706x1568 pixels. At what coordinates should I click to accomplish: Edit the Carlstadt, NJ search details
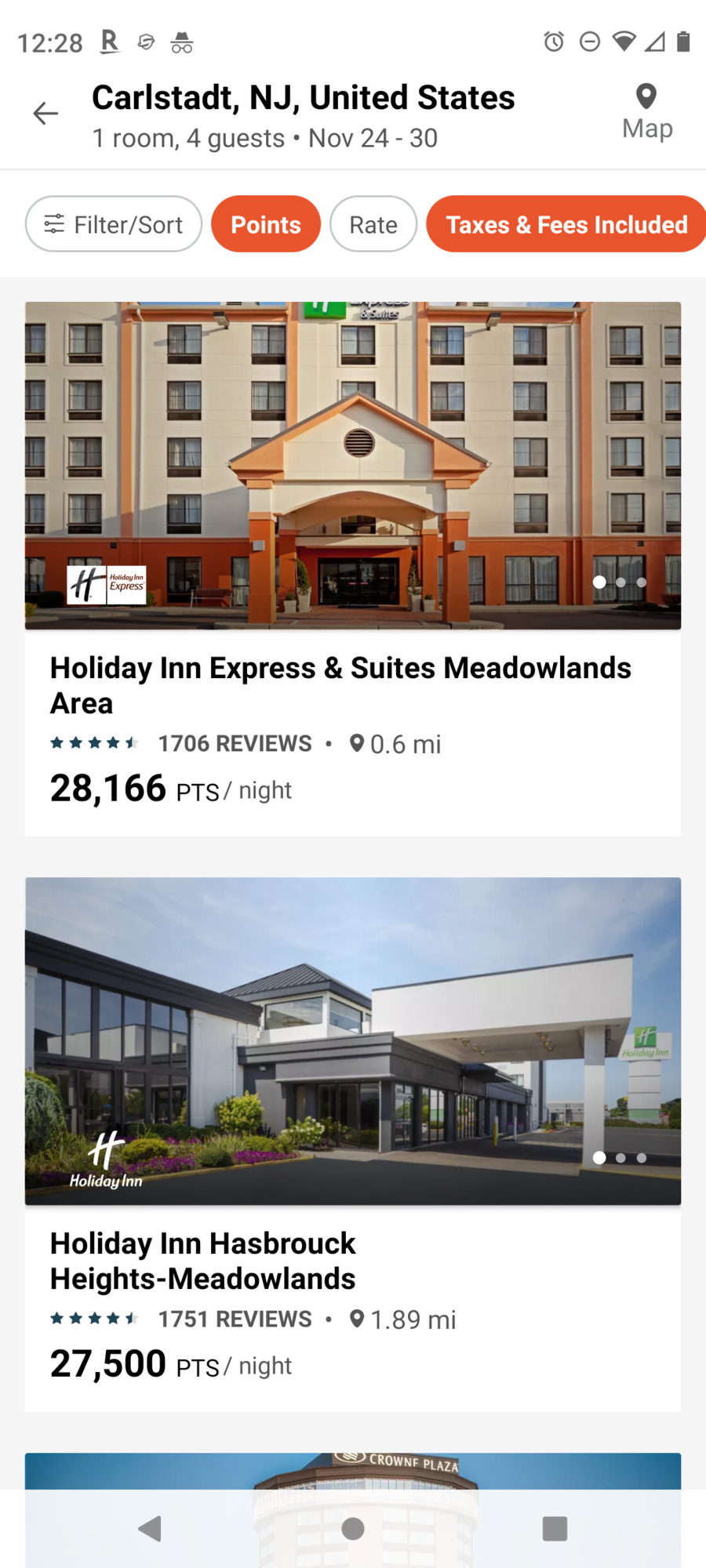point(304,115)
